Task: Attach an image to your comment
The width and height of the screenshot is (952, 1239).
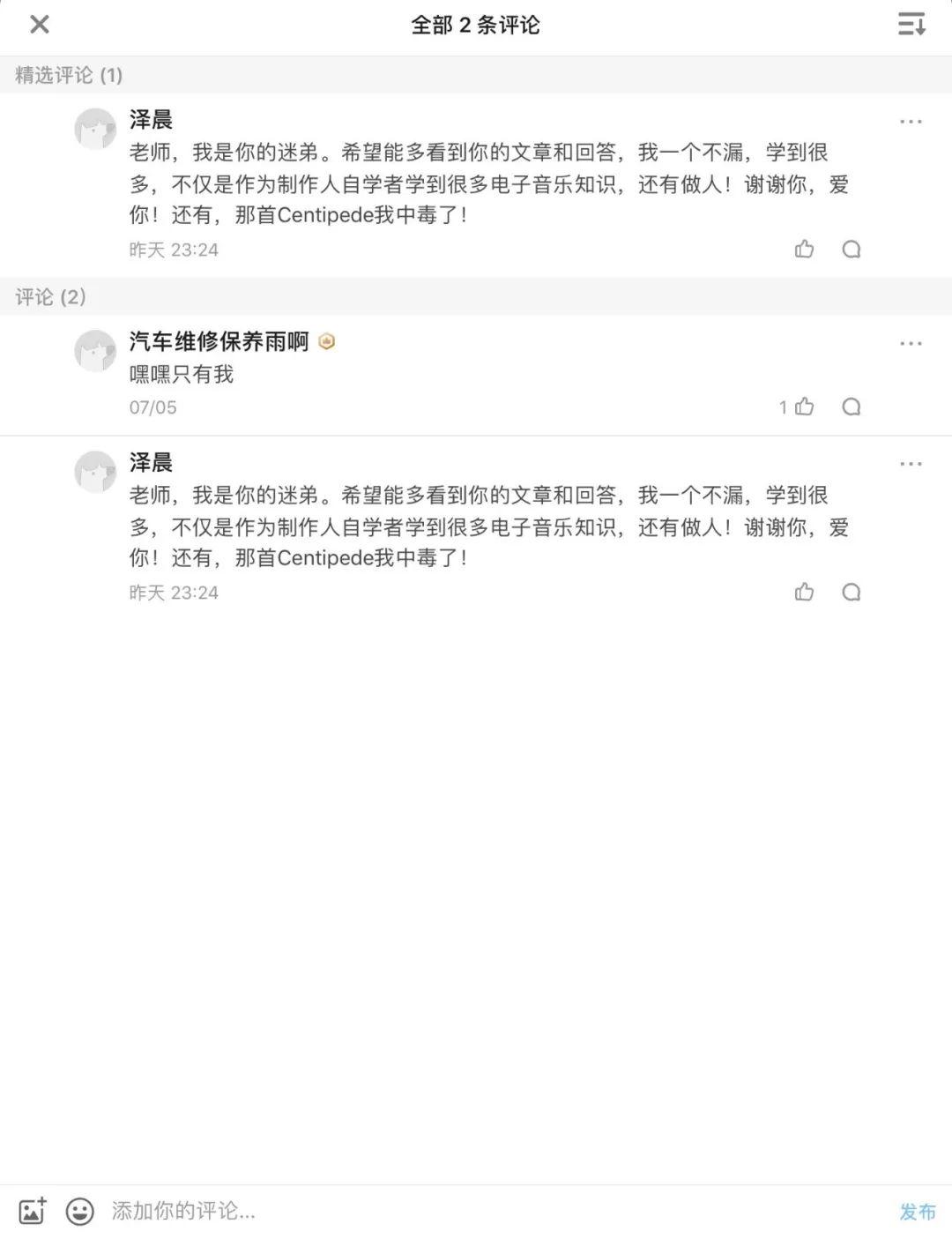Action: tap(33, 1211)
